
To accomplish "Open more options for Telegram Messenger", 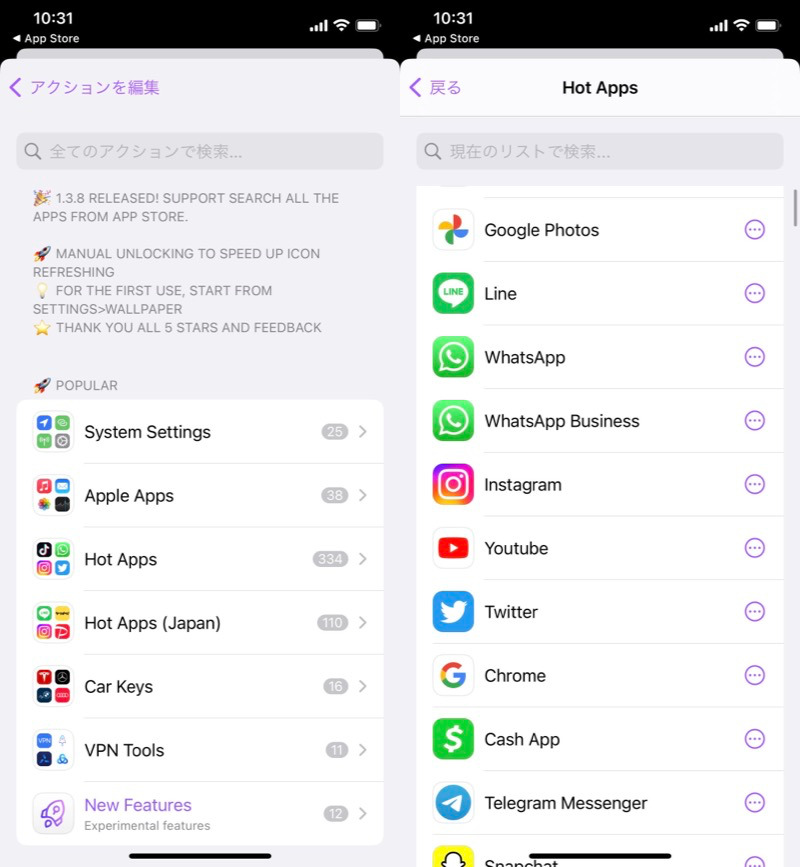I will (755, 803).
